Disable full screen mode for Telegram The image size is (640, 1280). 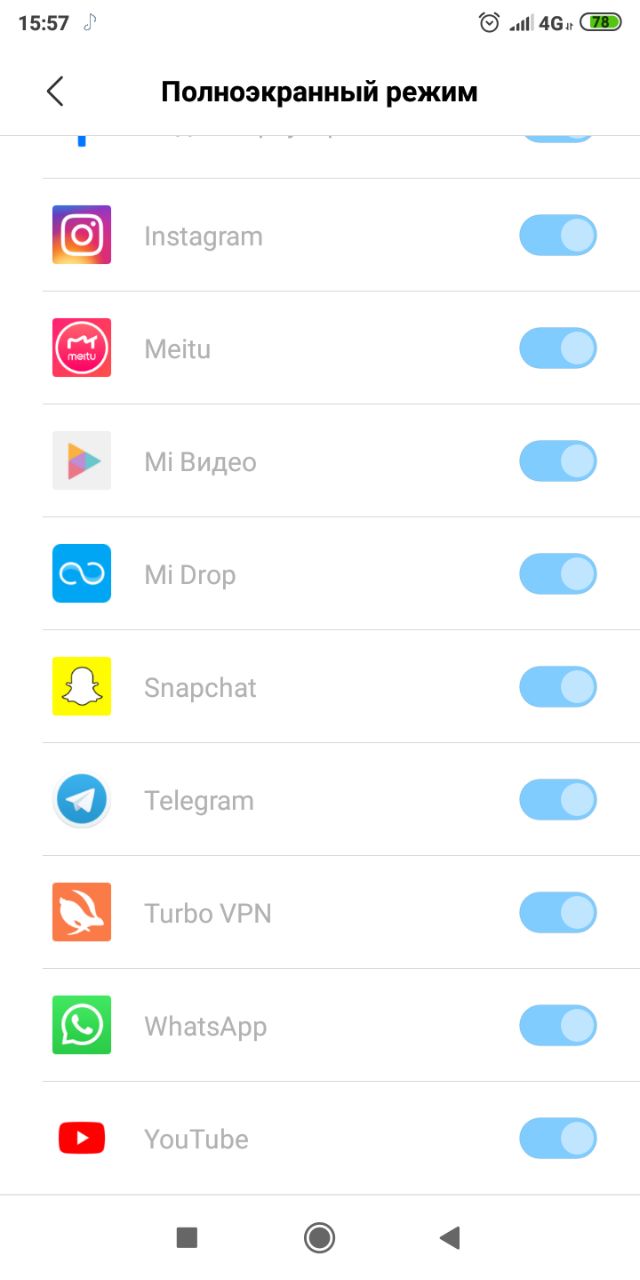pos(558,801)
